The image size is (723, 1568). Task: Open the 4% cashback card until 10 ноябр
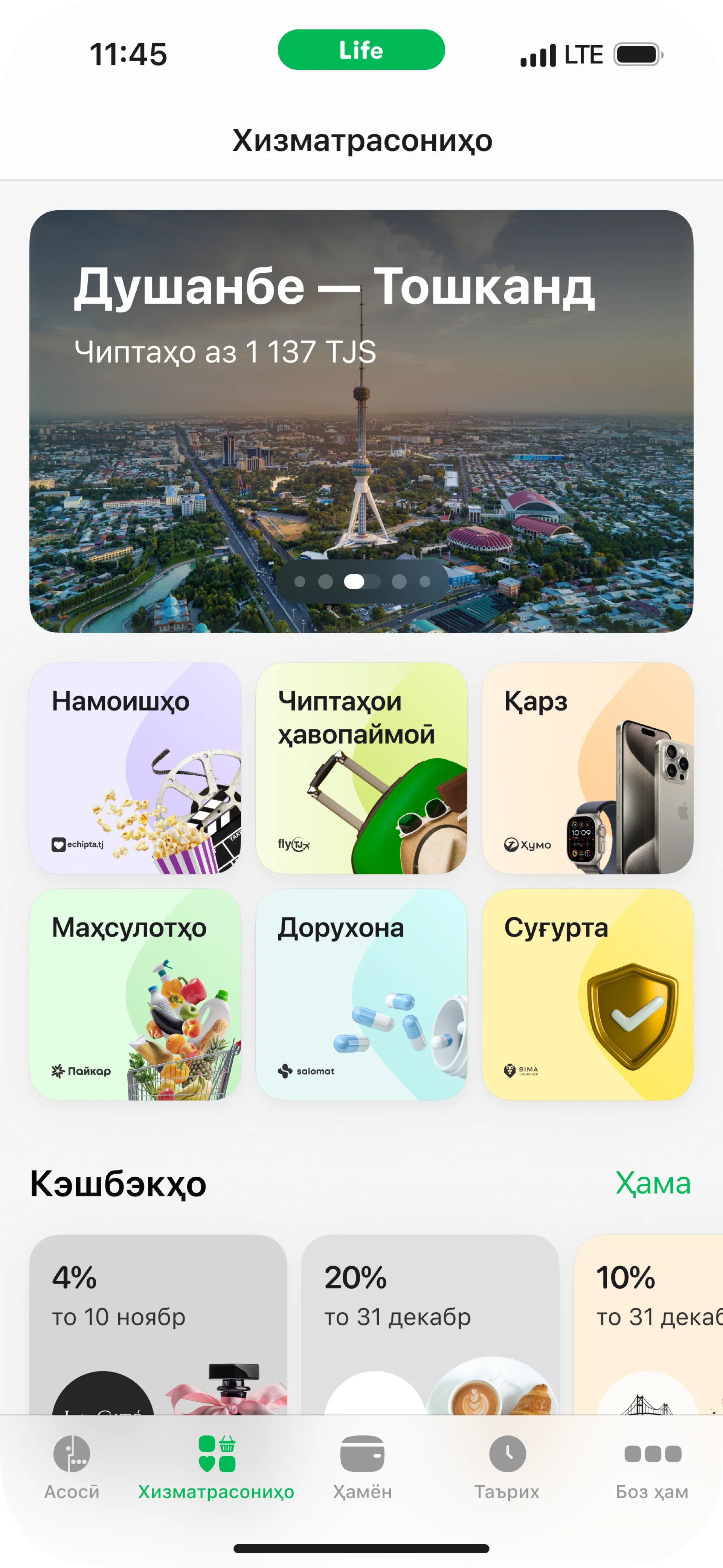(x=158, y=1321)
